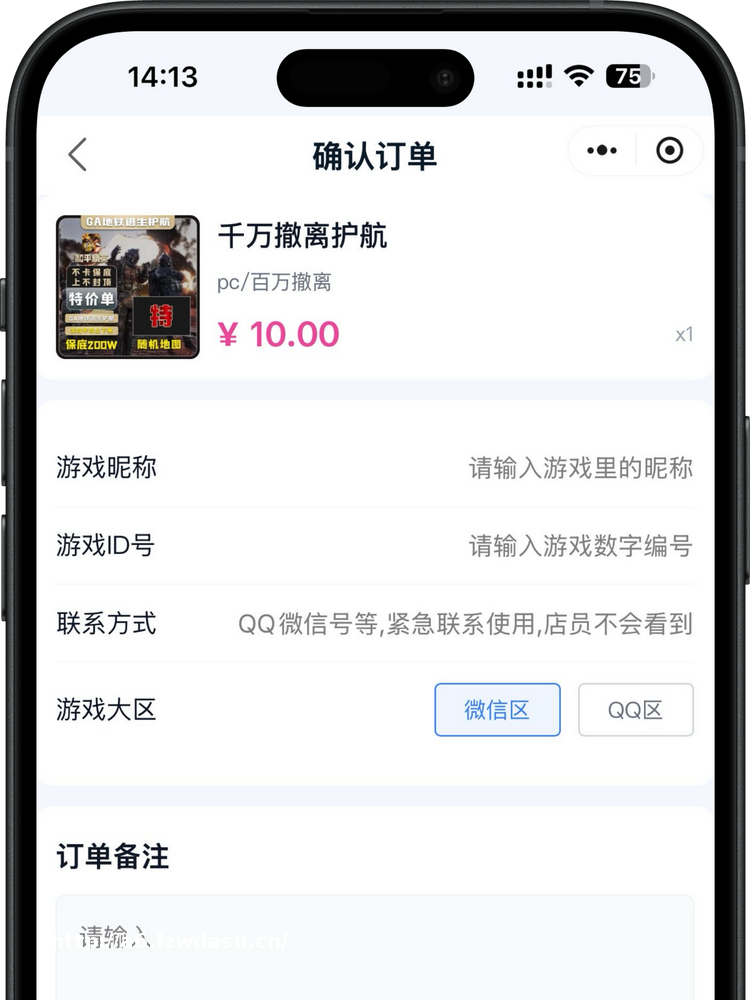This screenshot has height=1000, width=750.
Task: Select 微信区 as game region
Action: click(497, 710)
